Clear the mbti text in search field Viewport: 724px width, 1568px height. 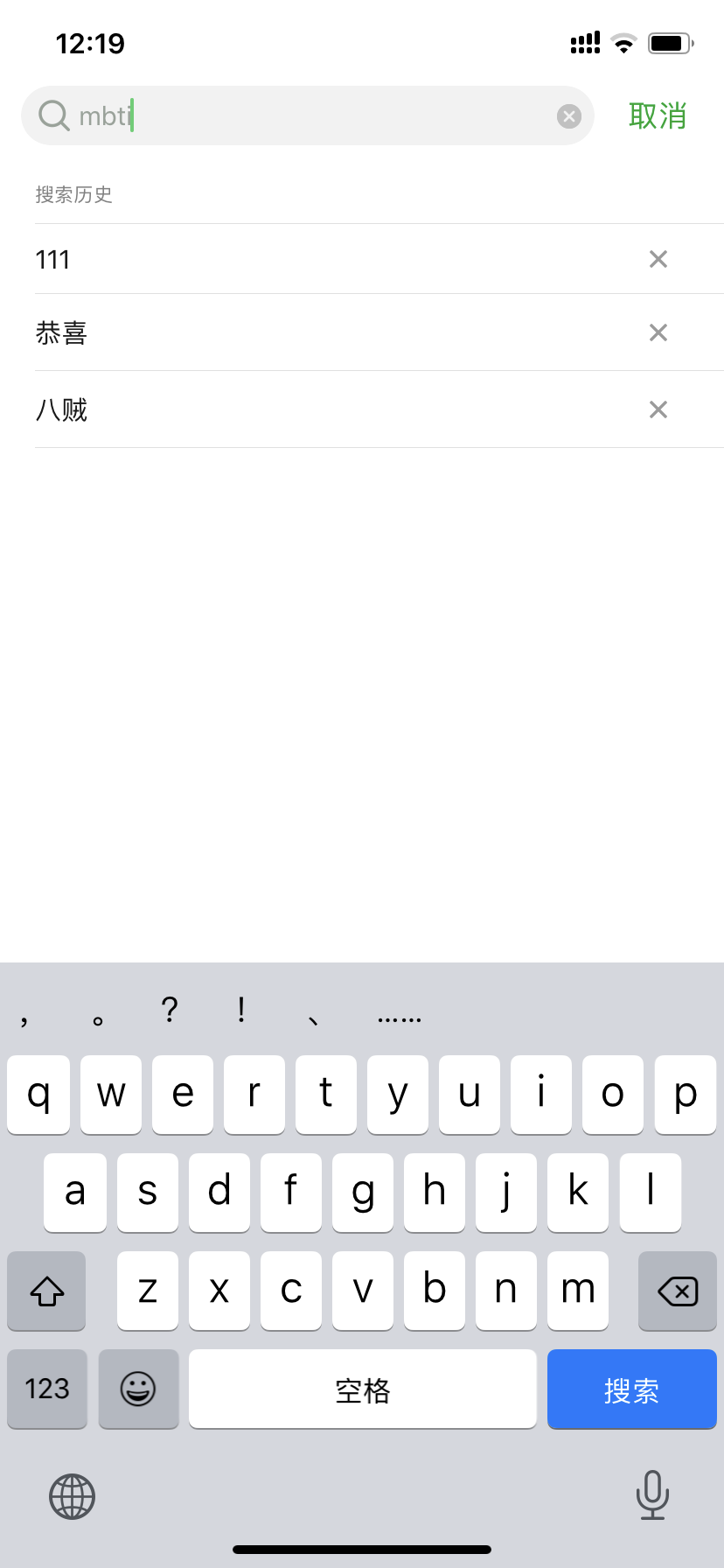point(569,115)
